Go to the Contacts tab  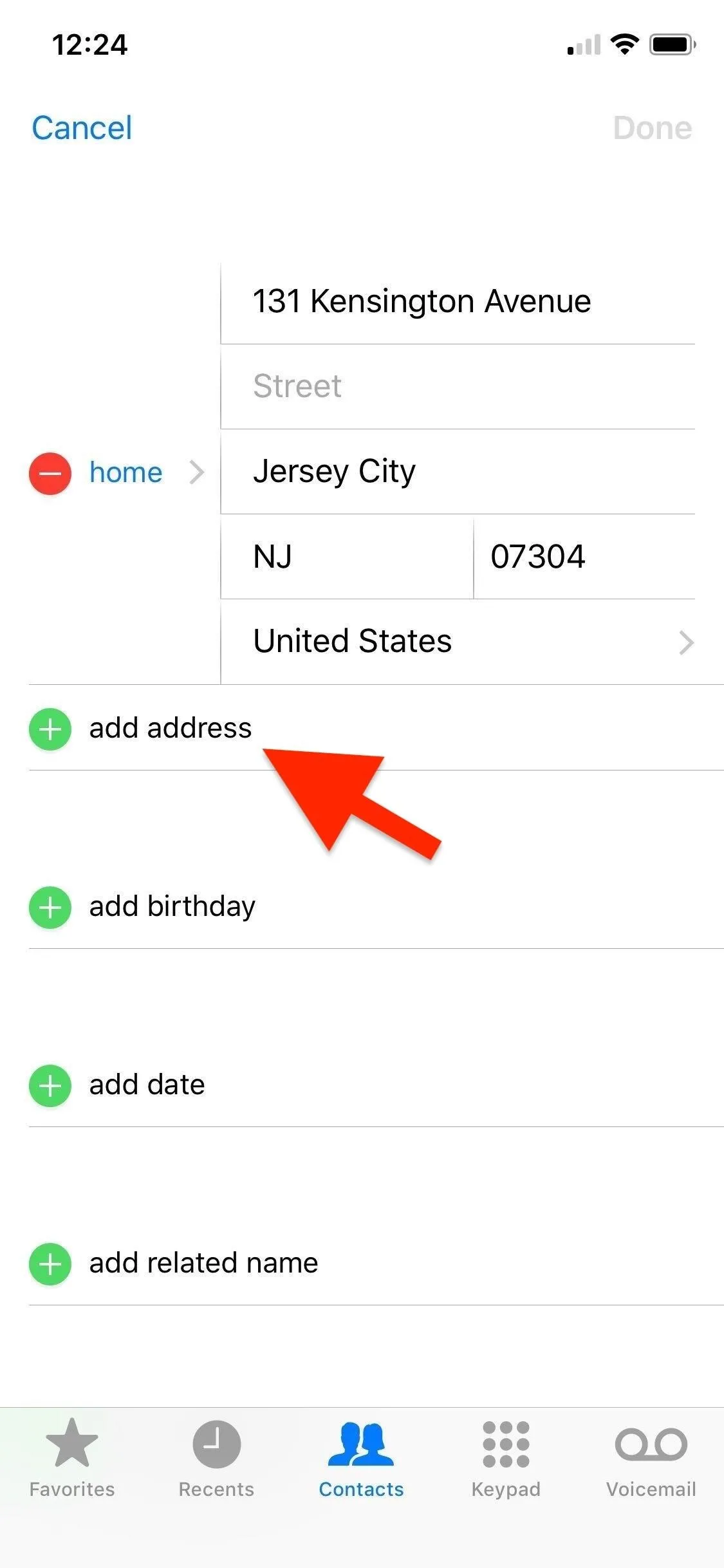pos(361,1459)
